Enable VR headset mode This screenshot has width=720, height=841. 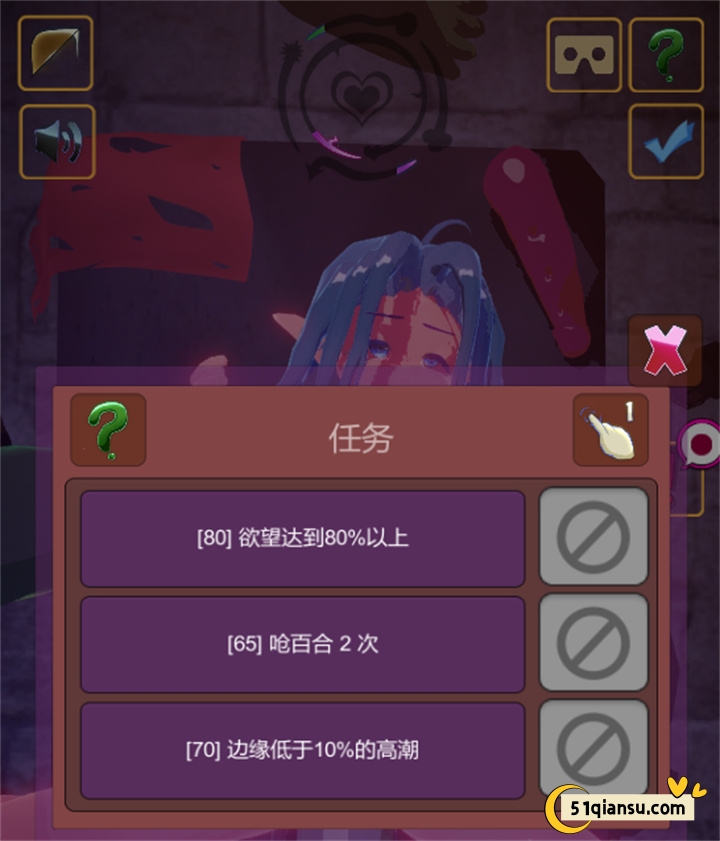tap(584, 55)
